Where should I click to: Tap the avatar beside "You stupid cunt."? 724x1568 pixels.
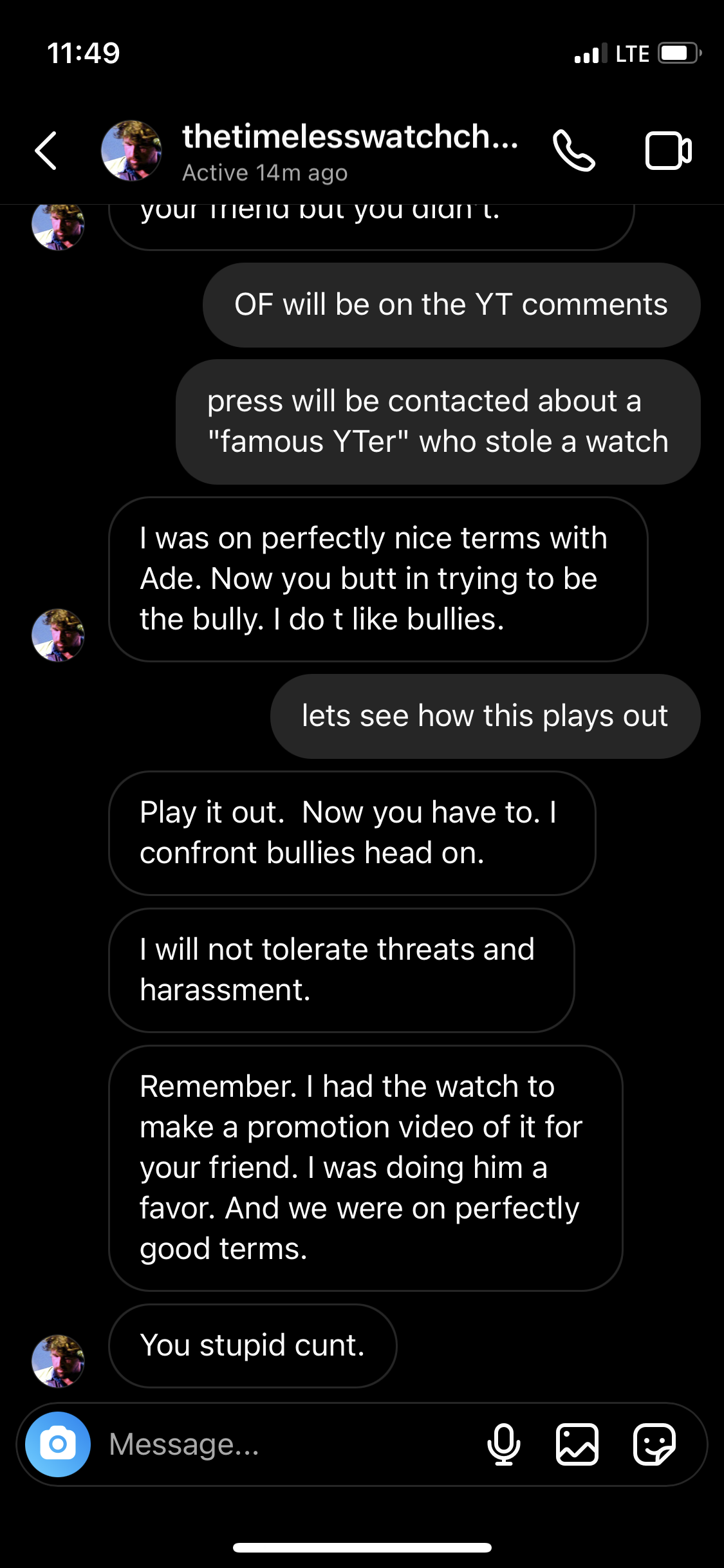point(58,1361)
